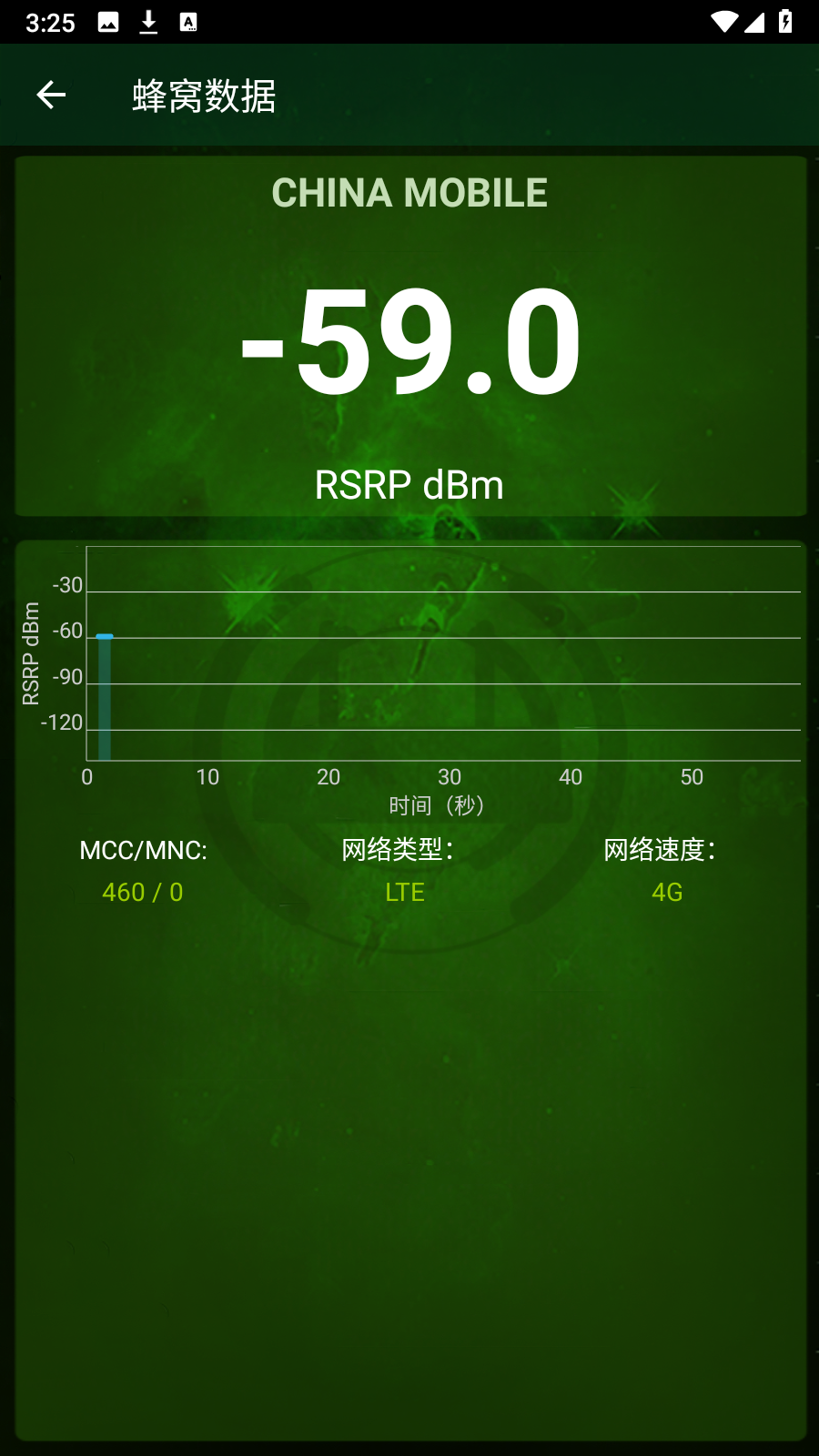The height and width of the screenshot is (1456, 819).
Task: Tap the signal value card at the top
Action: coord(409,337)
